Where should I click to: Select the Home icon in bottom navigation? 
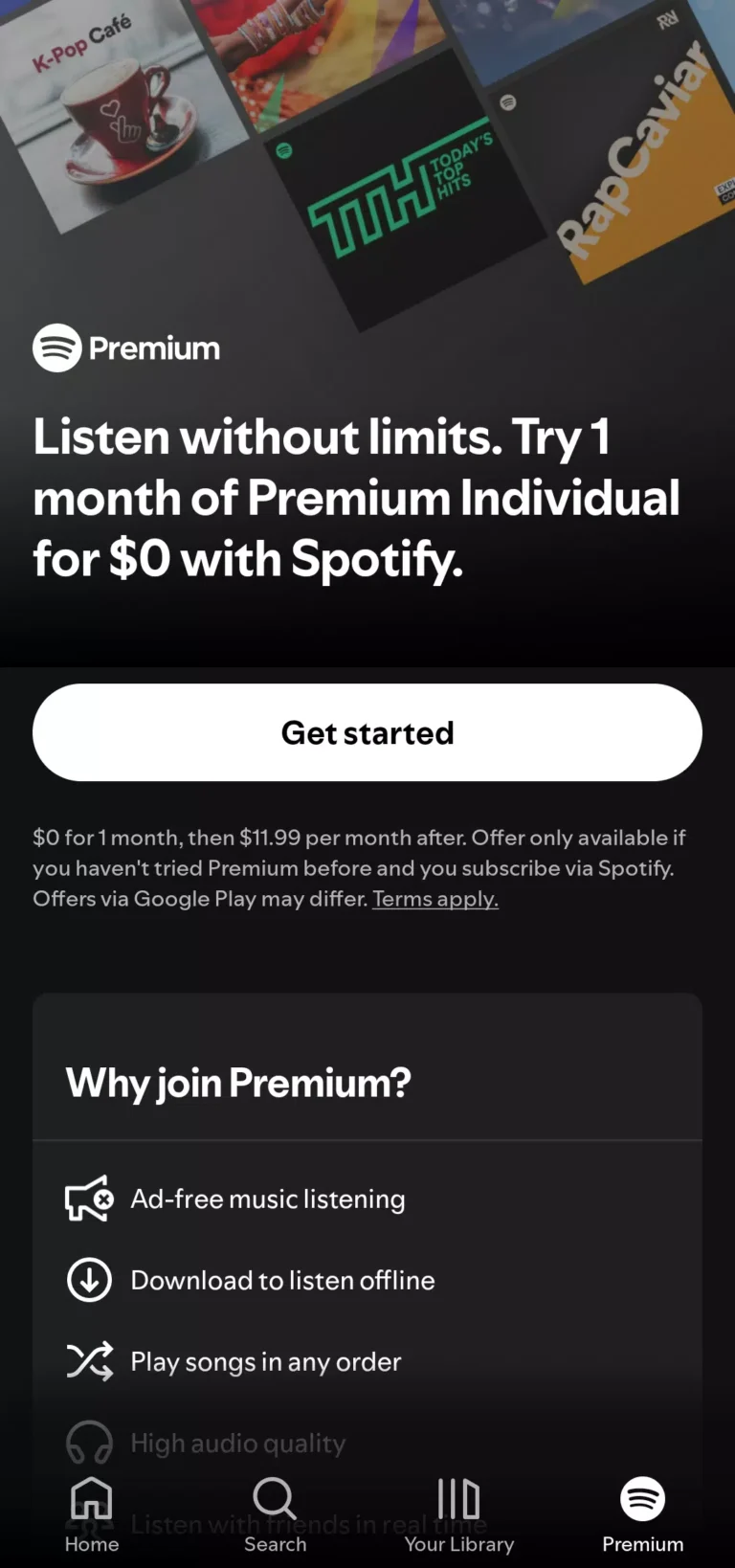(92, 1499)
